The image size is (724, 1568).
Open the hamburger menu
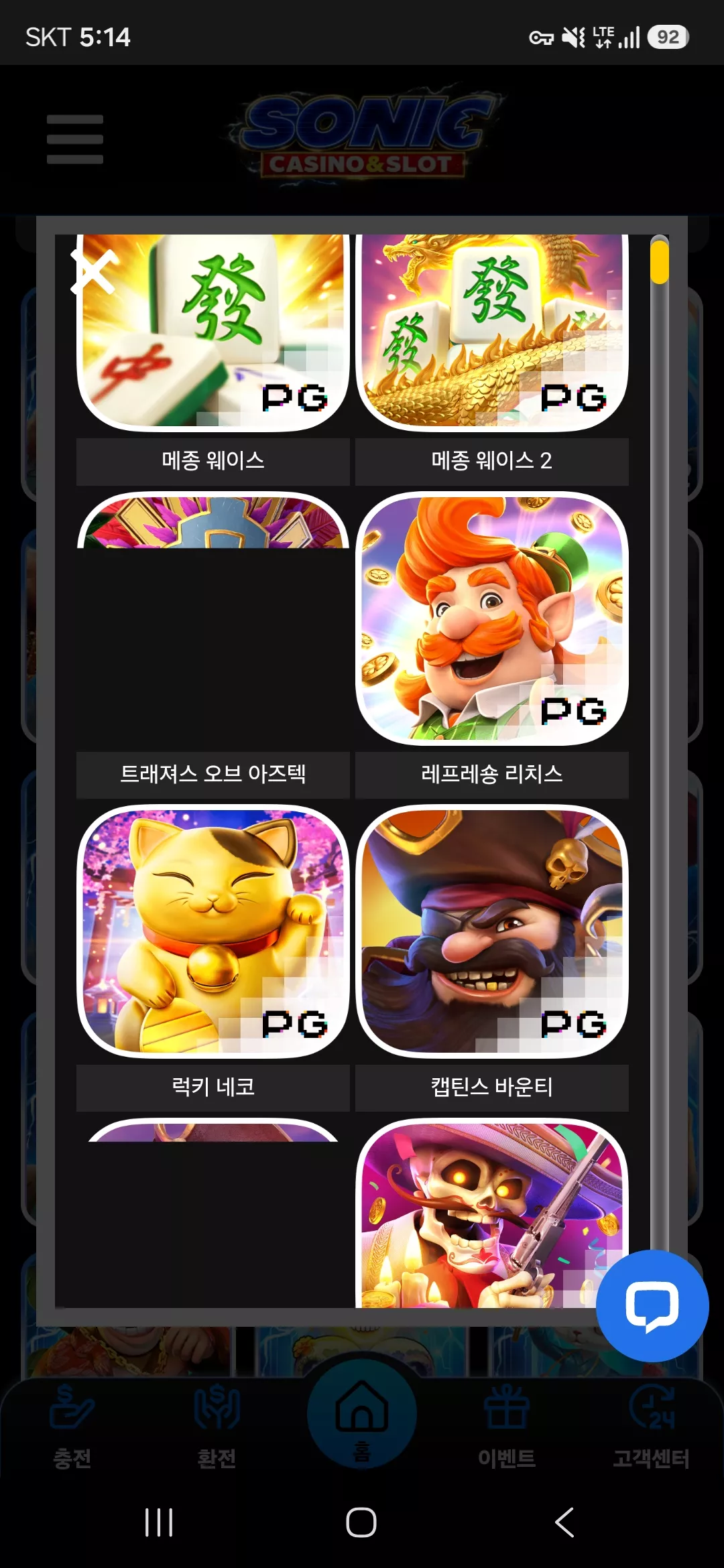[75, 139]
